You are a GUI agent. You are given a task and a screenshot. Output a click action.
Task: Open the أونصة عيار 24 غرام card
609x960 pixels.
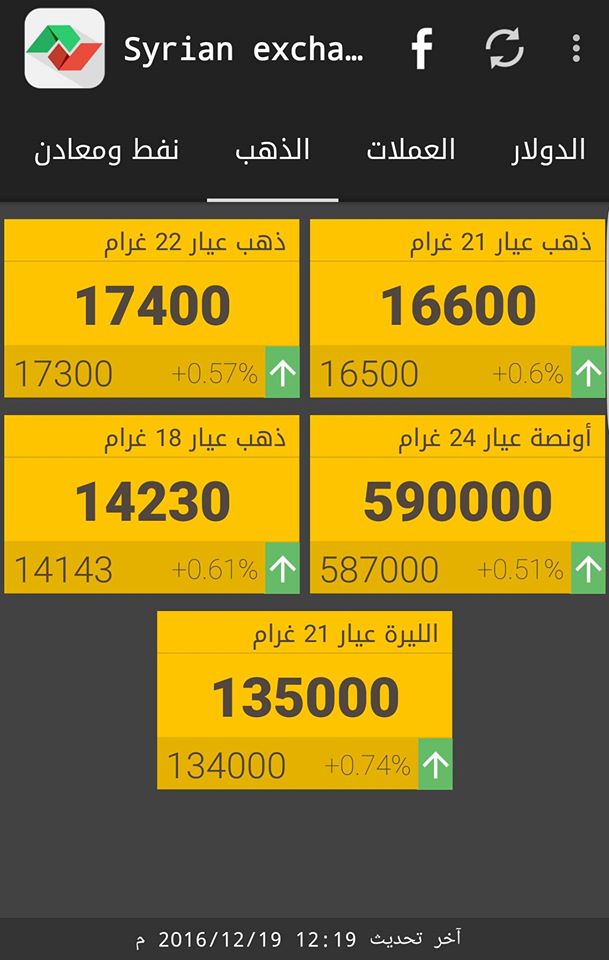[458, 504]
